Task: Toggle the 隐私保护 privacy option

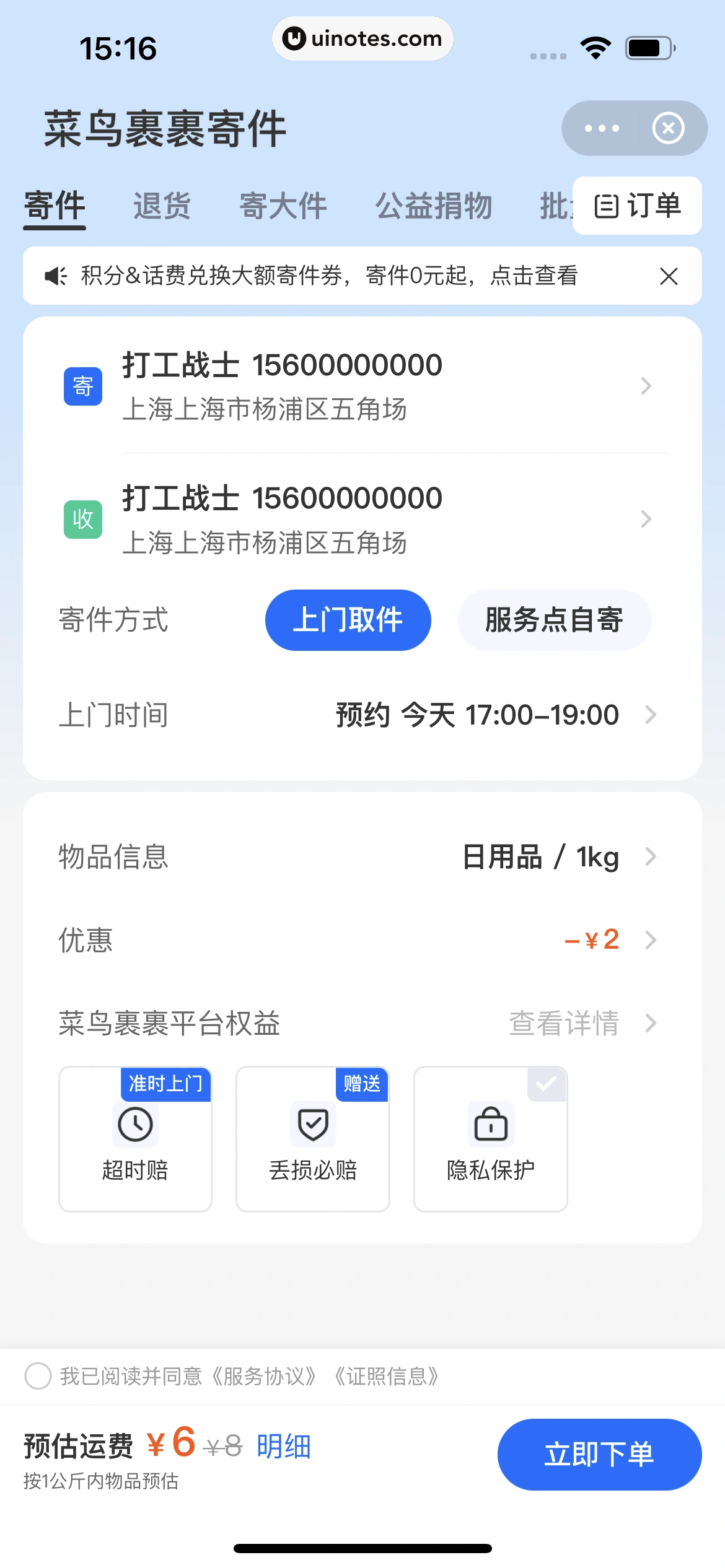Action: [x=490, y=1138]
